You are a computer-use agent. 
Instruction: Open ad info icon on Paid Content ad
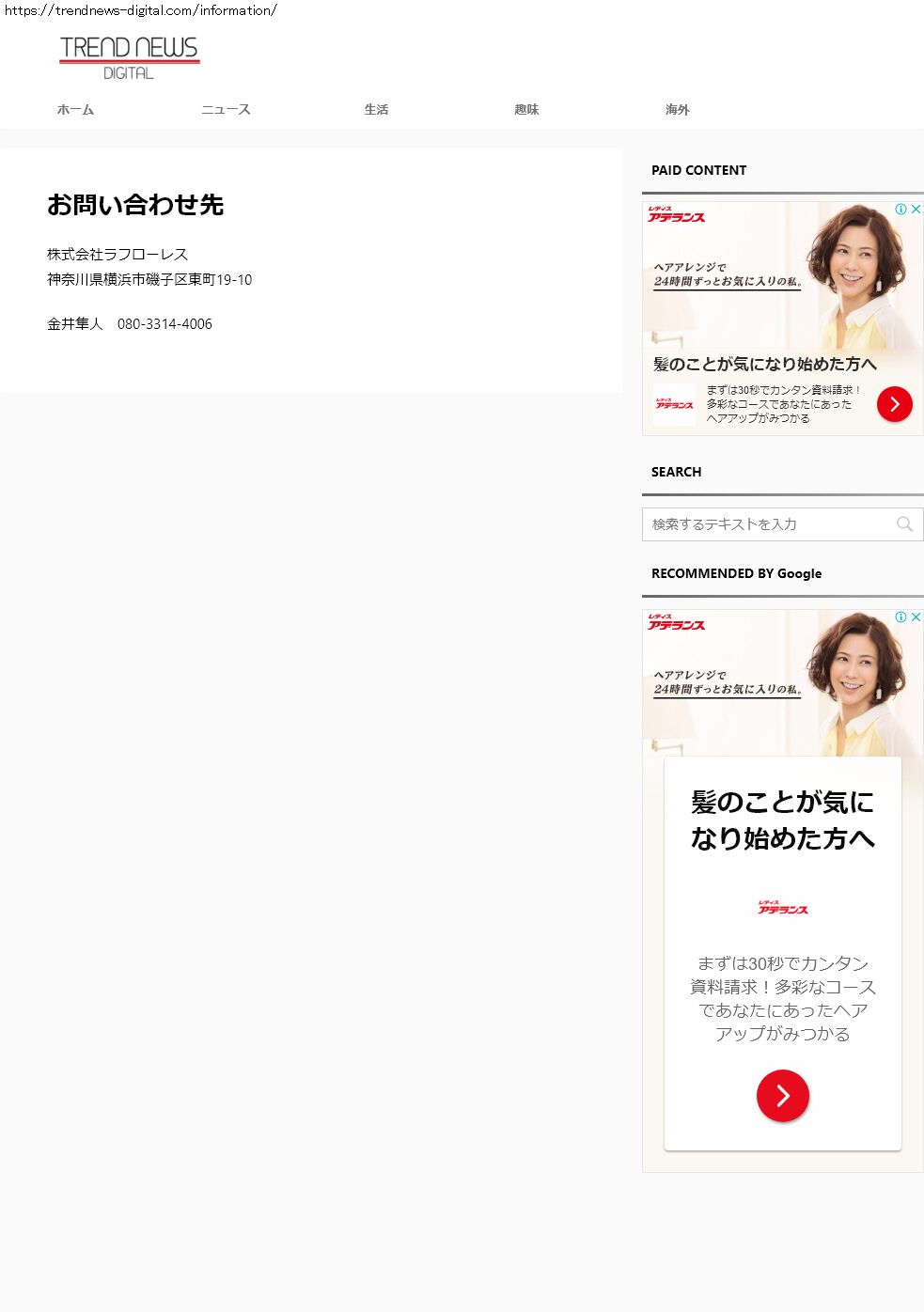tap(901, 210)
